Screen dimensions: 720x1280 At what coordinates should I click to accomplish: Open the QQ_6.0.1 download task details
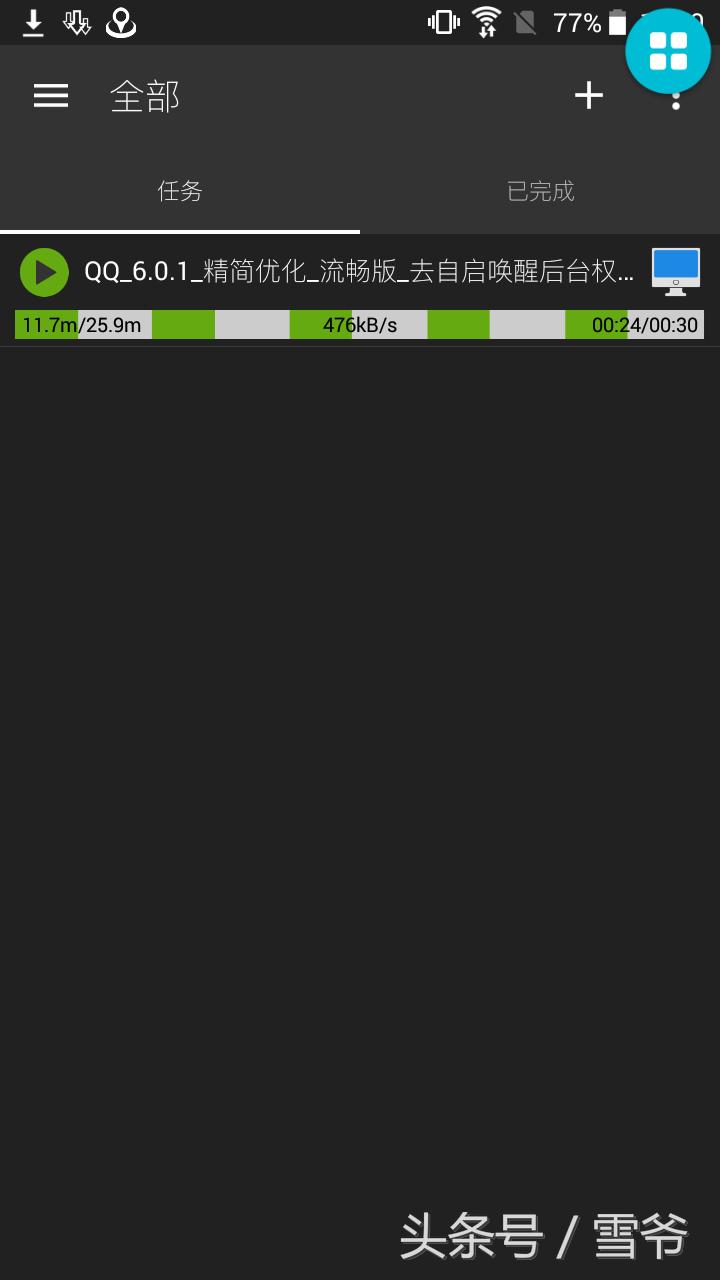click(358, 272)
